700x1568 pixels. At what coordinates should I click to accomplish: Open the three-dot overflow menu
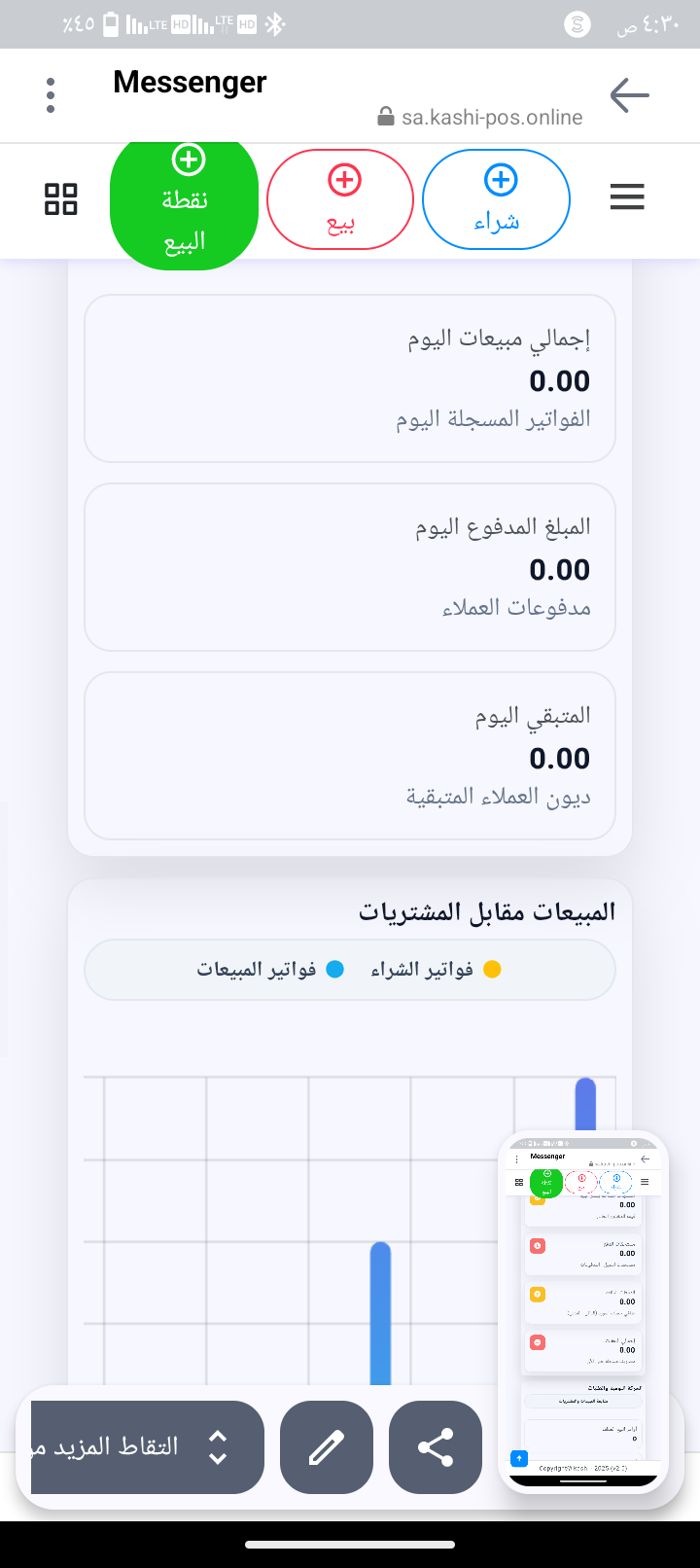point(51,95)
